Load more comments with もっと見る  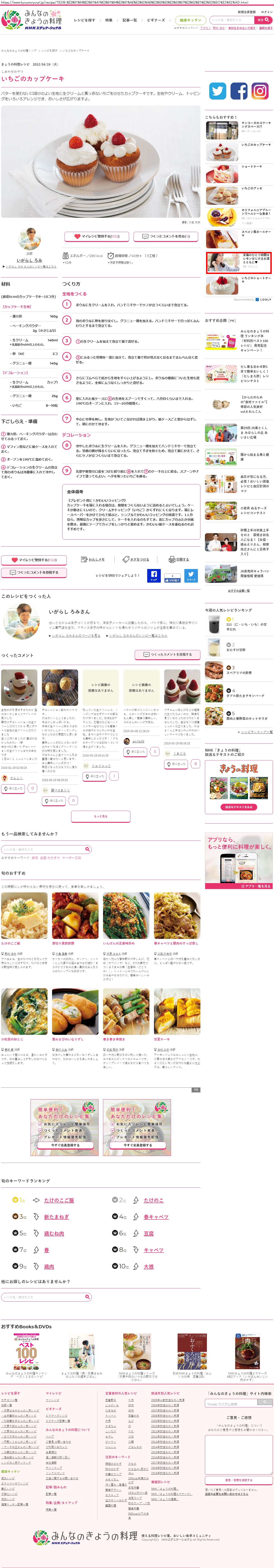100,816
